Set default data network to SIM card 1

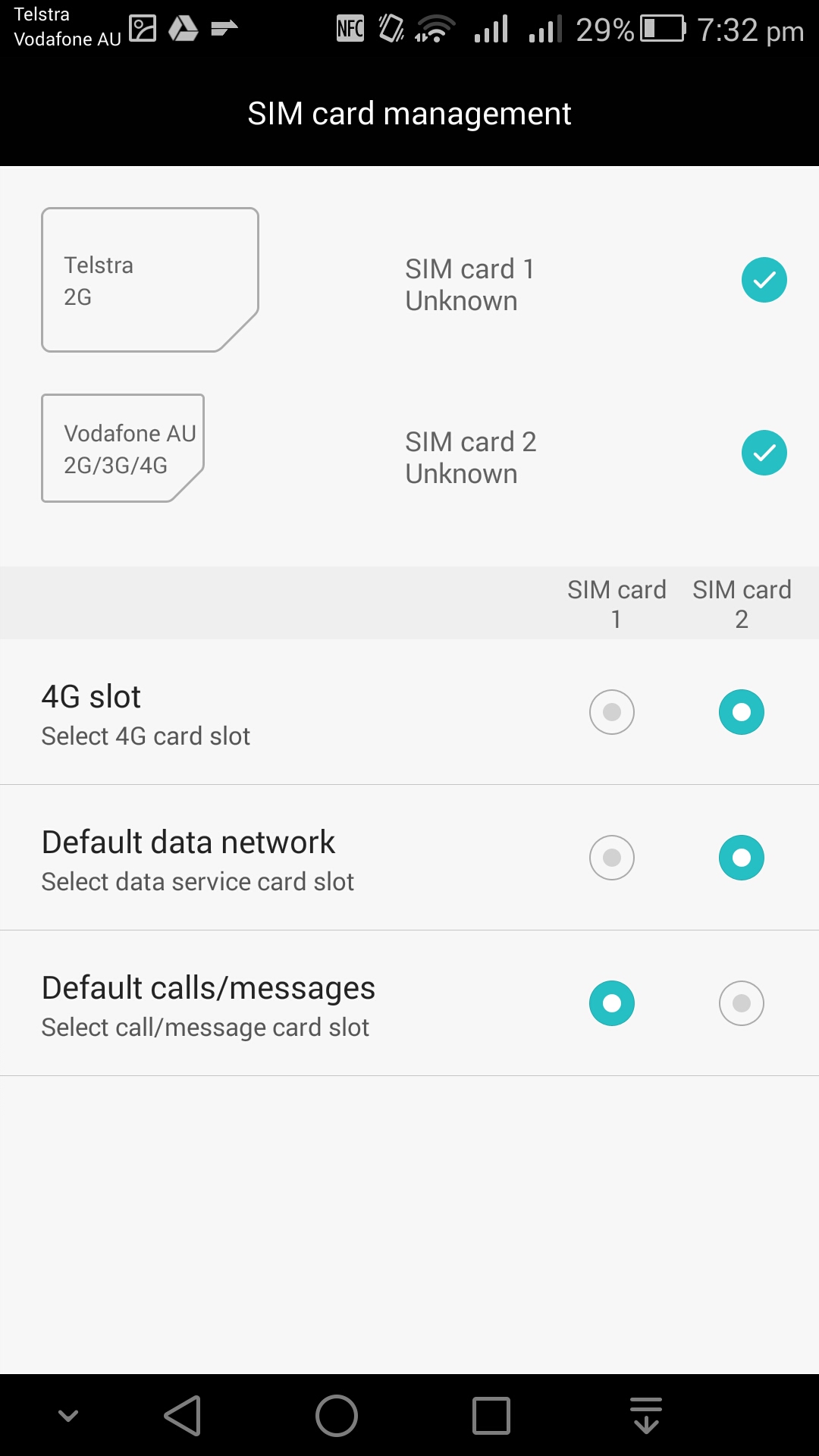pyautogui.click(x=612, y=858)
